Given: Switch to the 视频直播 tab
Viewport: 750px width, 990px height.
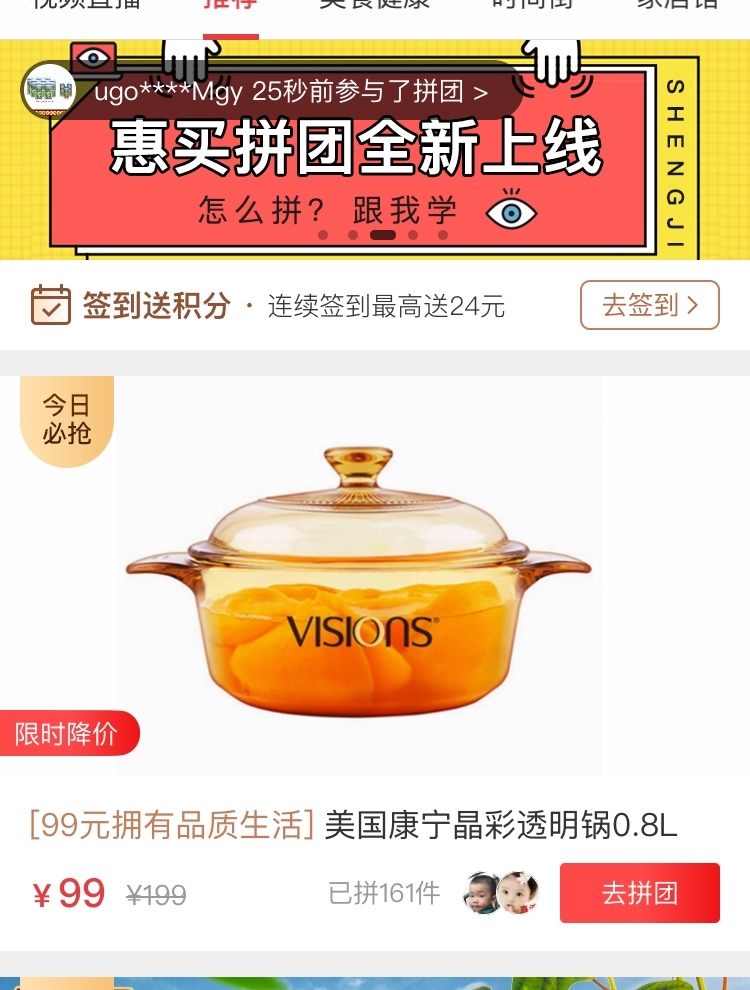Looking at the screenshot, I should (86, 5).
